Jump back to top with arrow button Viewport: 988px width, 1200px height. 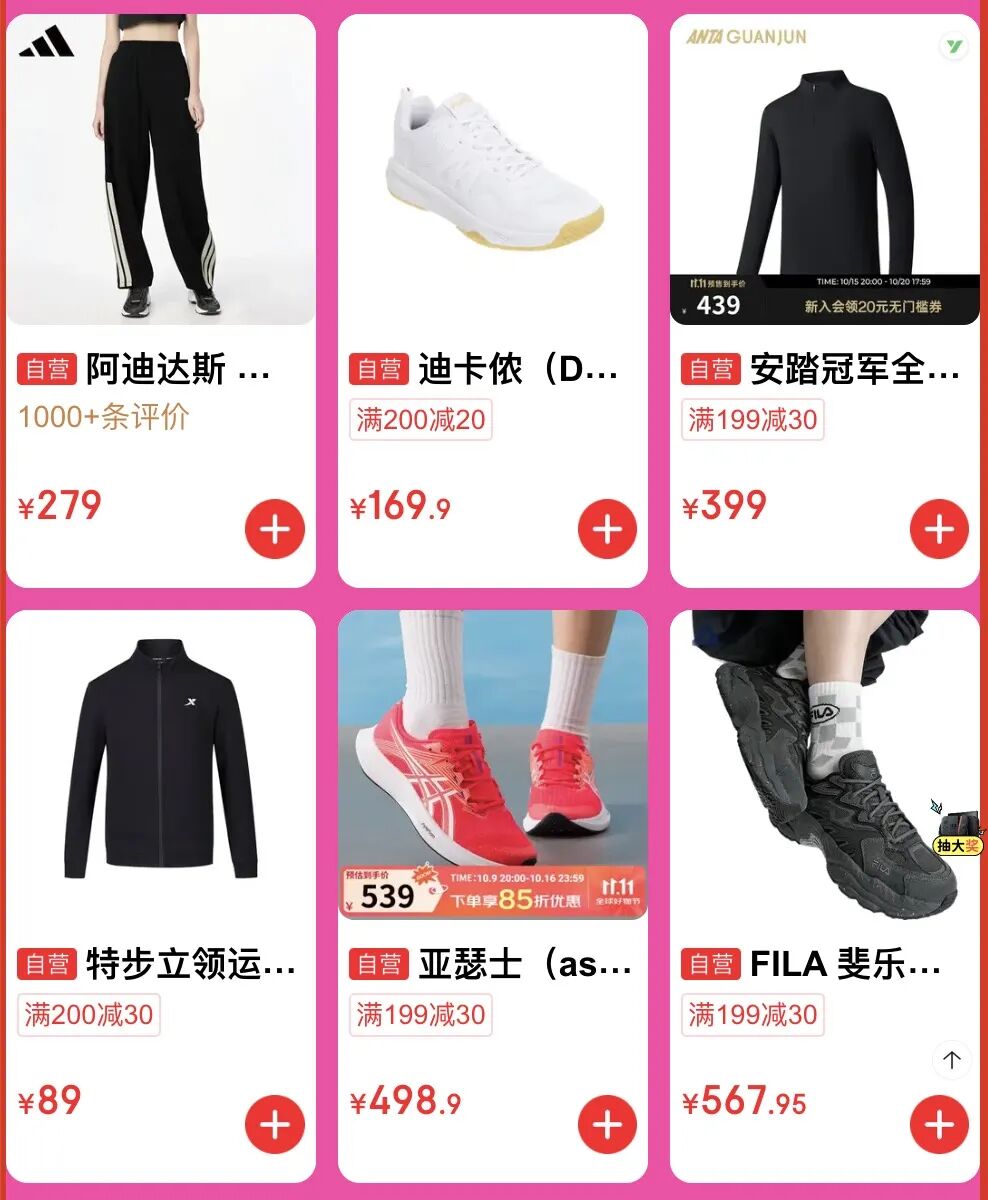(952, 1060)
